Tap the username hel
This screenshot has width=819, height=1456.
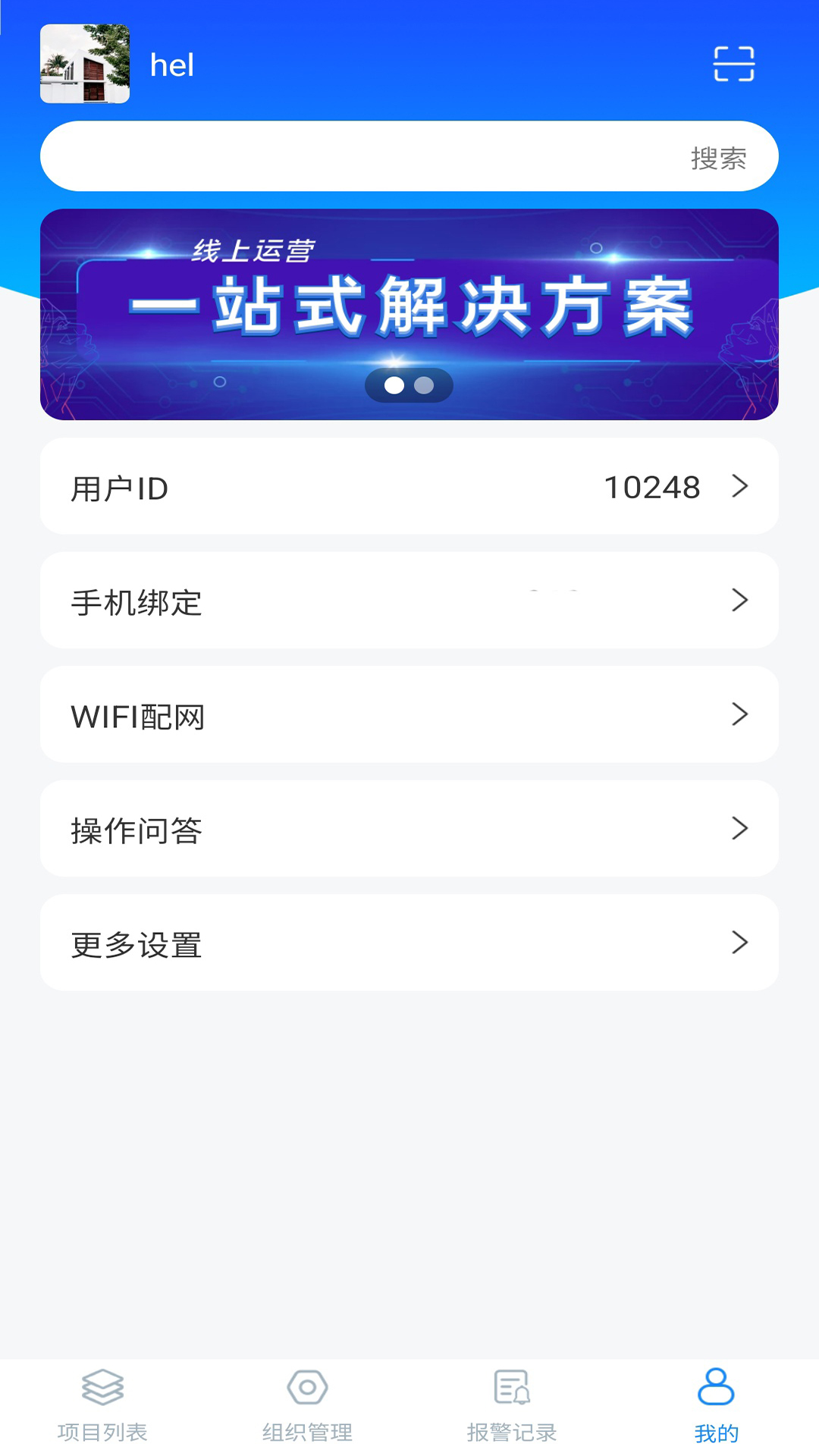(x=172, y=64)
